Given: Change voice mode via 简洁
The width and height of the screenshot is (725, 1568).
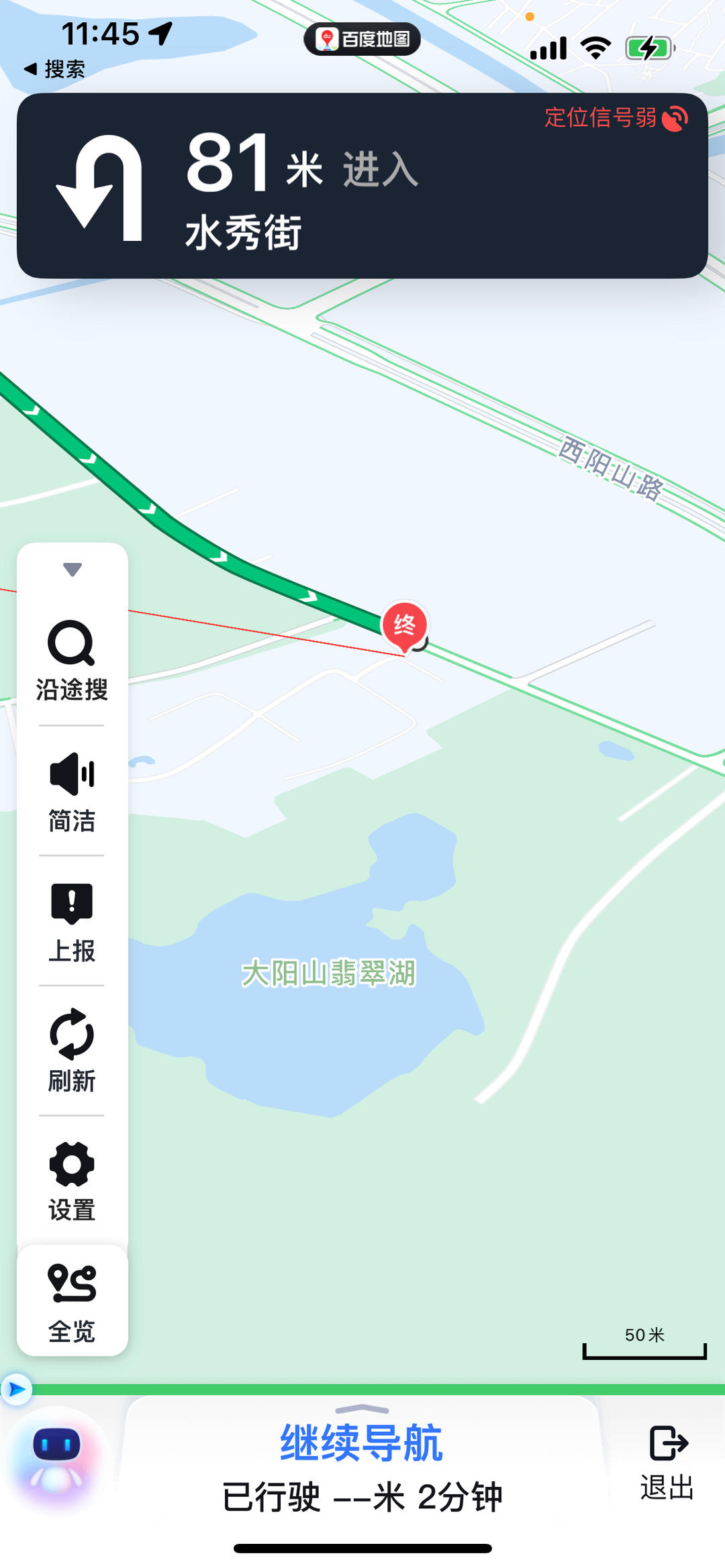Looking at the screenshot, I should [x=72, y=791].
